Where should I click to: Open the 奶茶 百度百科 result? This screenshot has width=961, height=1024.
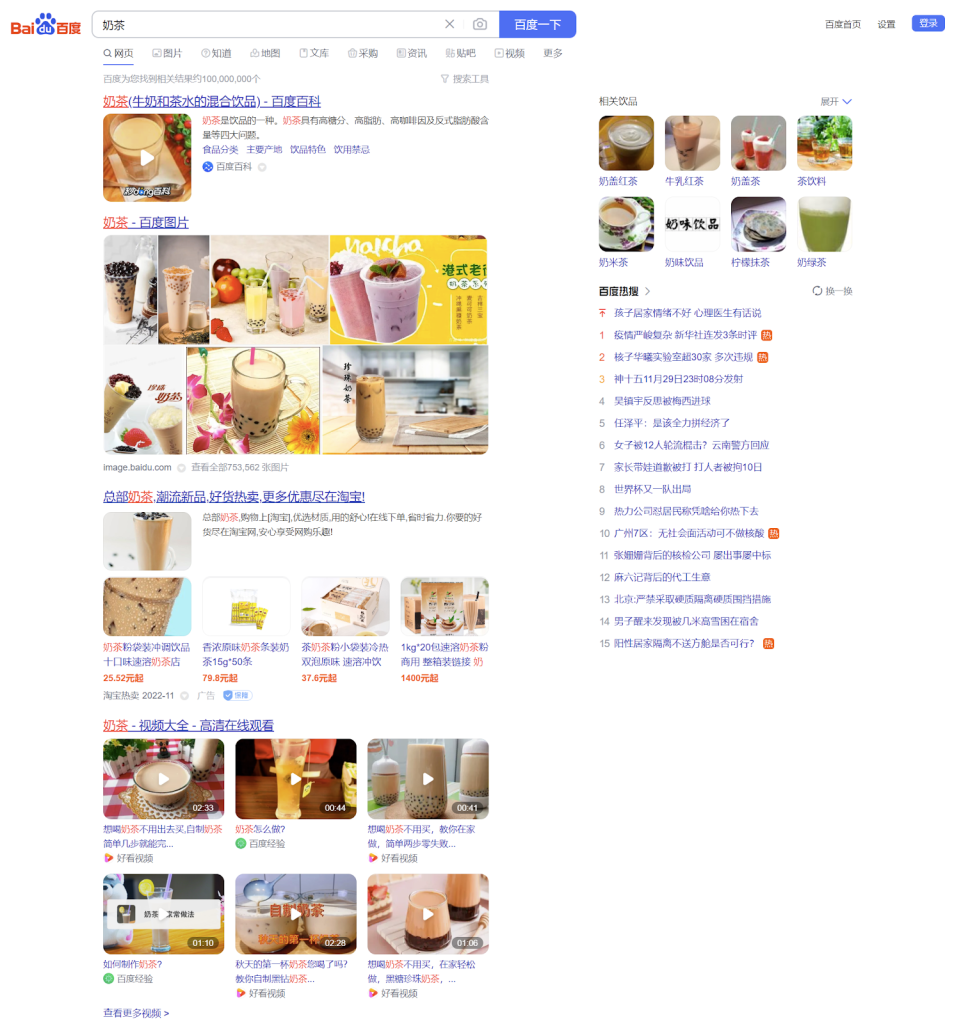tap(211, 101)
